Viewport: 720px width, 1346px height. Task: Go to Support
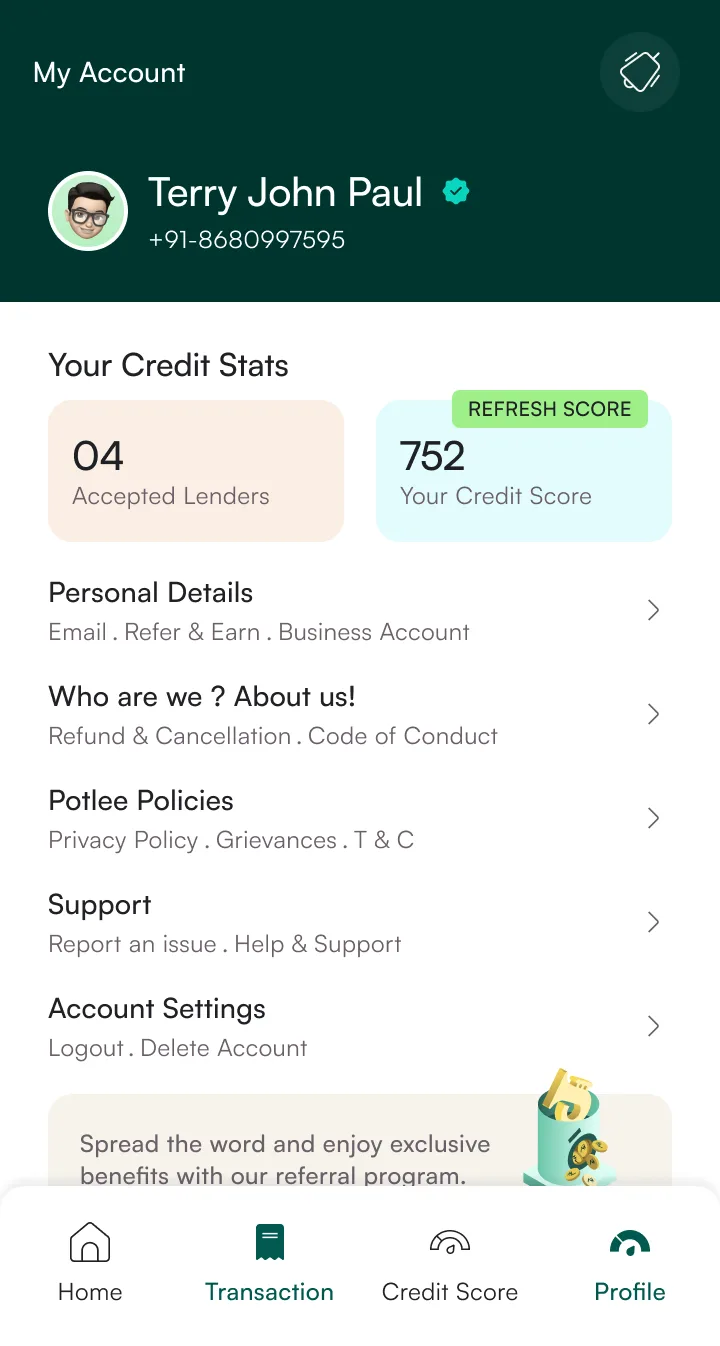(360, 923)
